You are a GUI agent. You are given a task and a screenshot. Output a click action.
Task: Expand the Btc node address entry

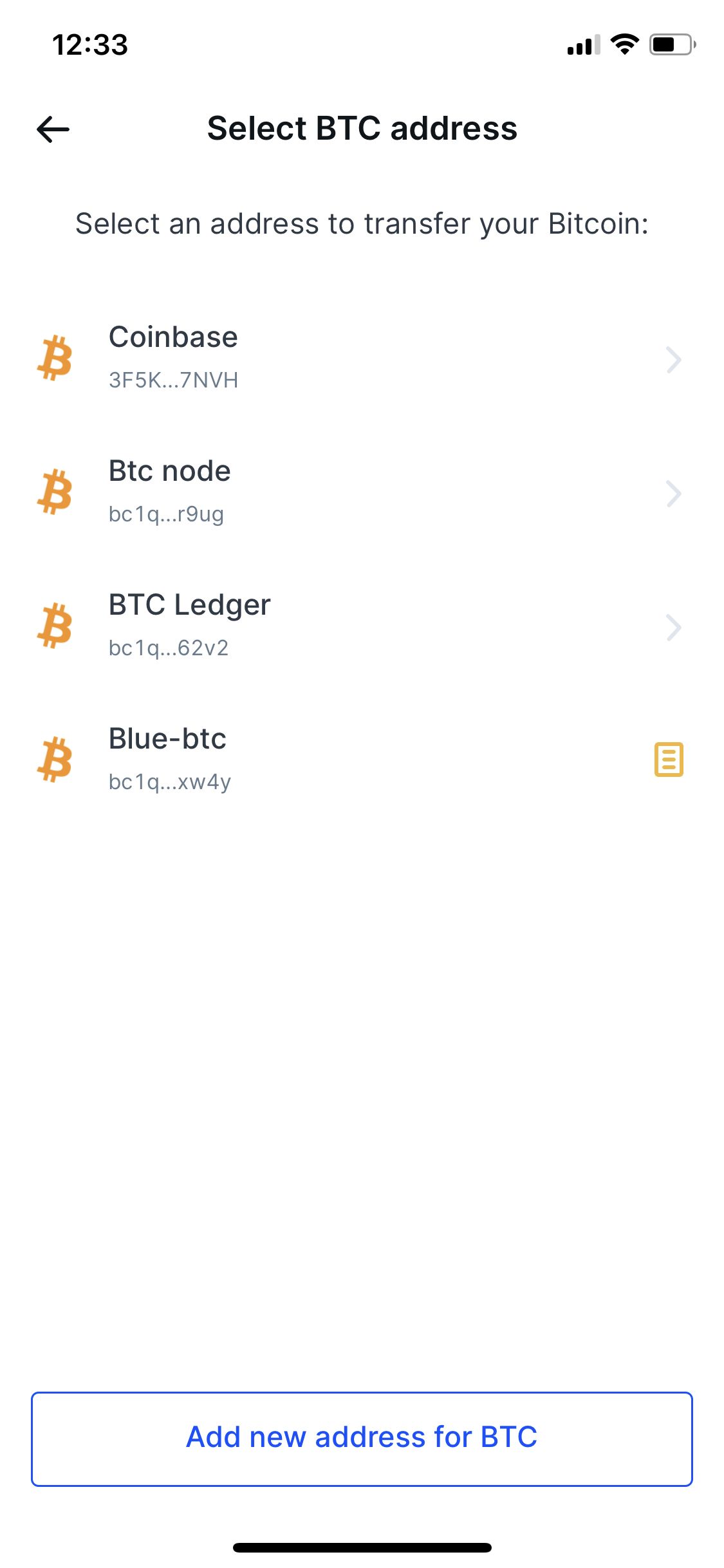(x=674, y=494)
